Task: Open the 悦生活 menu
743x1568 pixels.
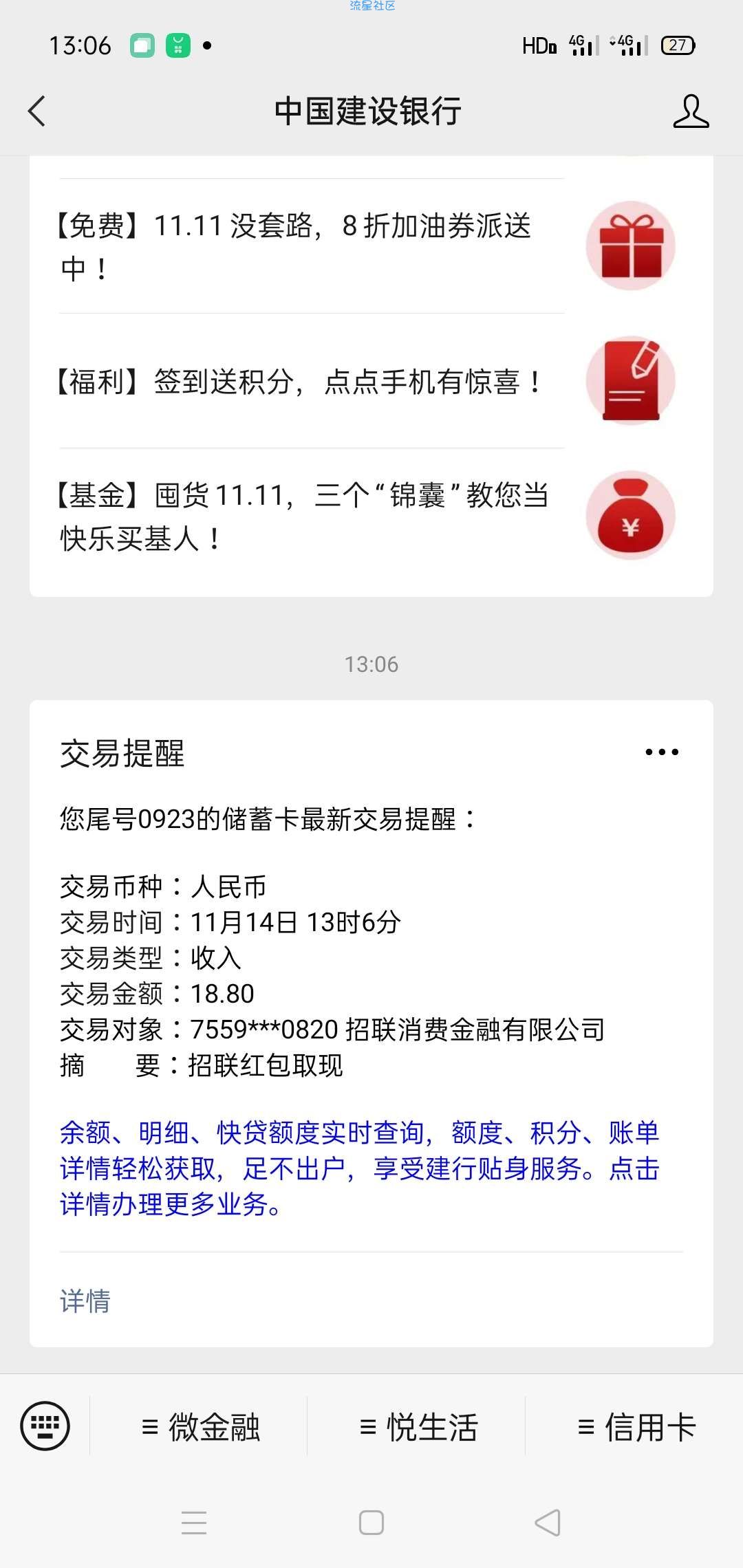Action: tap(417, 1426)
